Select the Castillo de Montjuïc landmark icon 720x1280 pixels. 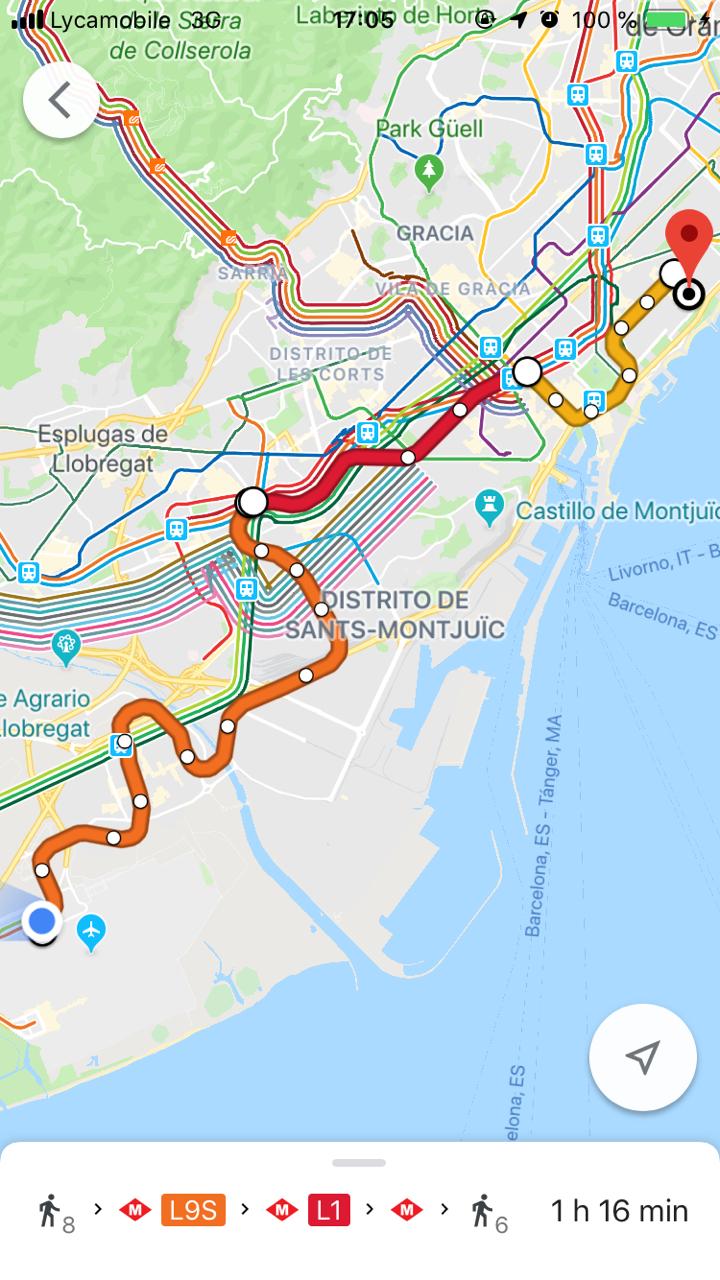coord(489,508)
